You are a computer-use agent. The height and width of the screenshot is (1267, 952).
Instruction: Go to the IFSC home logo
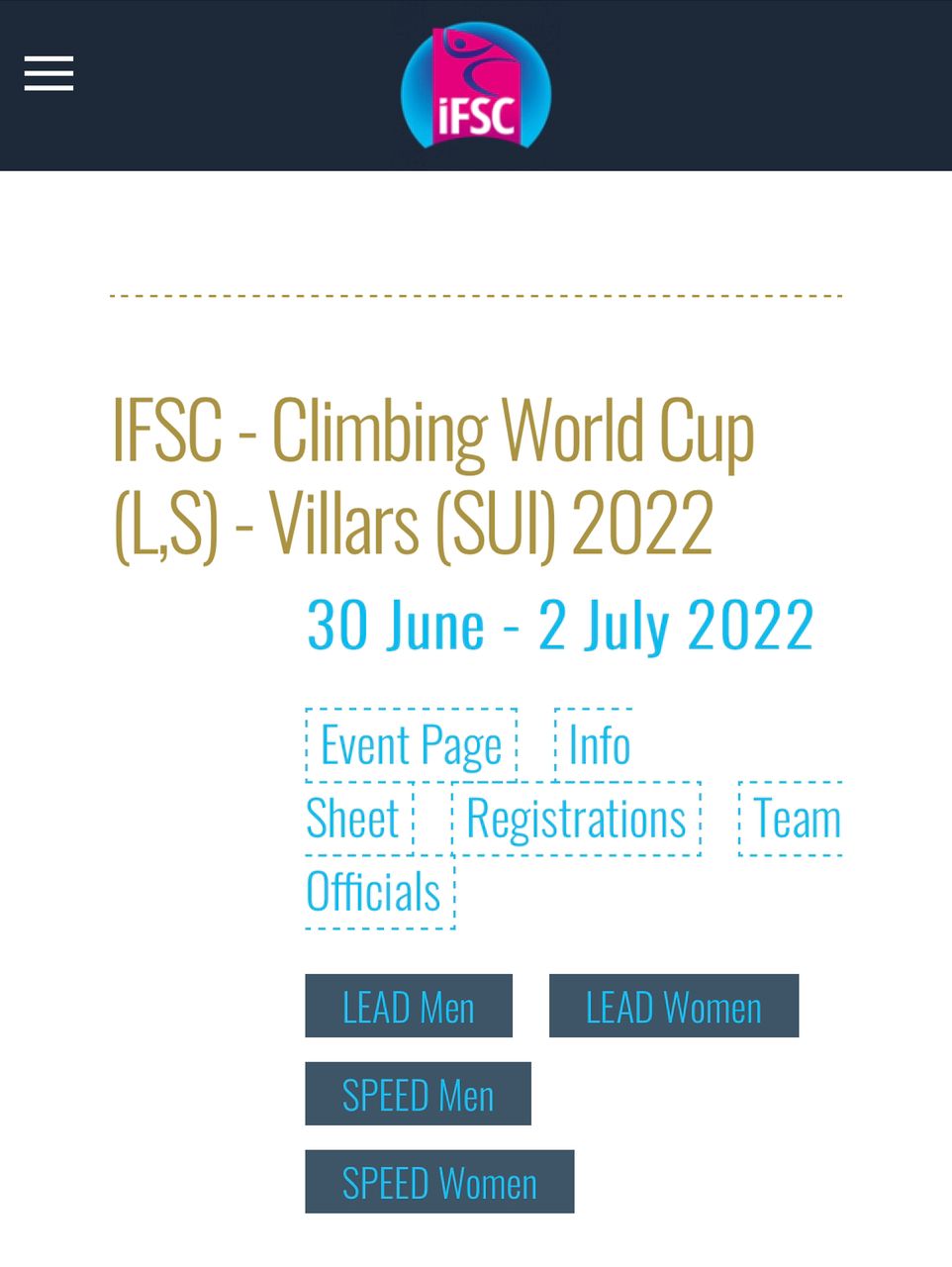[x=476, y=87]
